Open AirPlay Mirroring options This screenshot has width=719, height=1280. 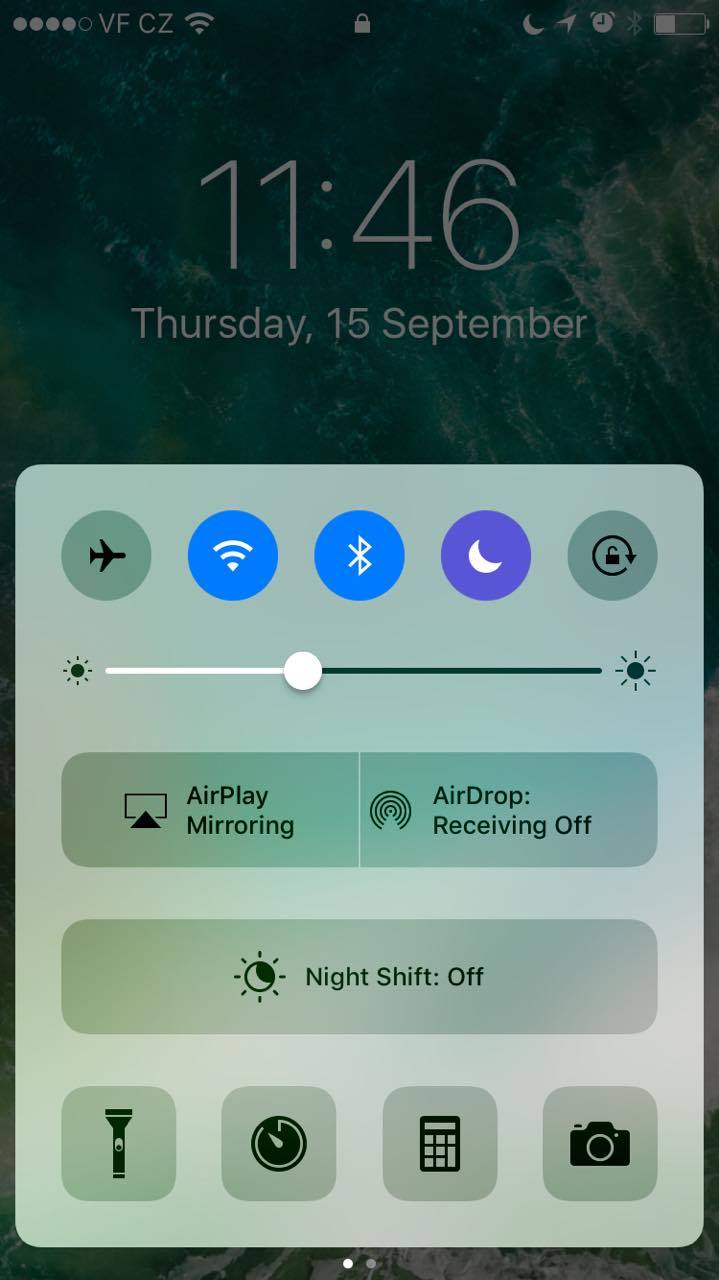click(210, 810)
